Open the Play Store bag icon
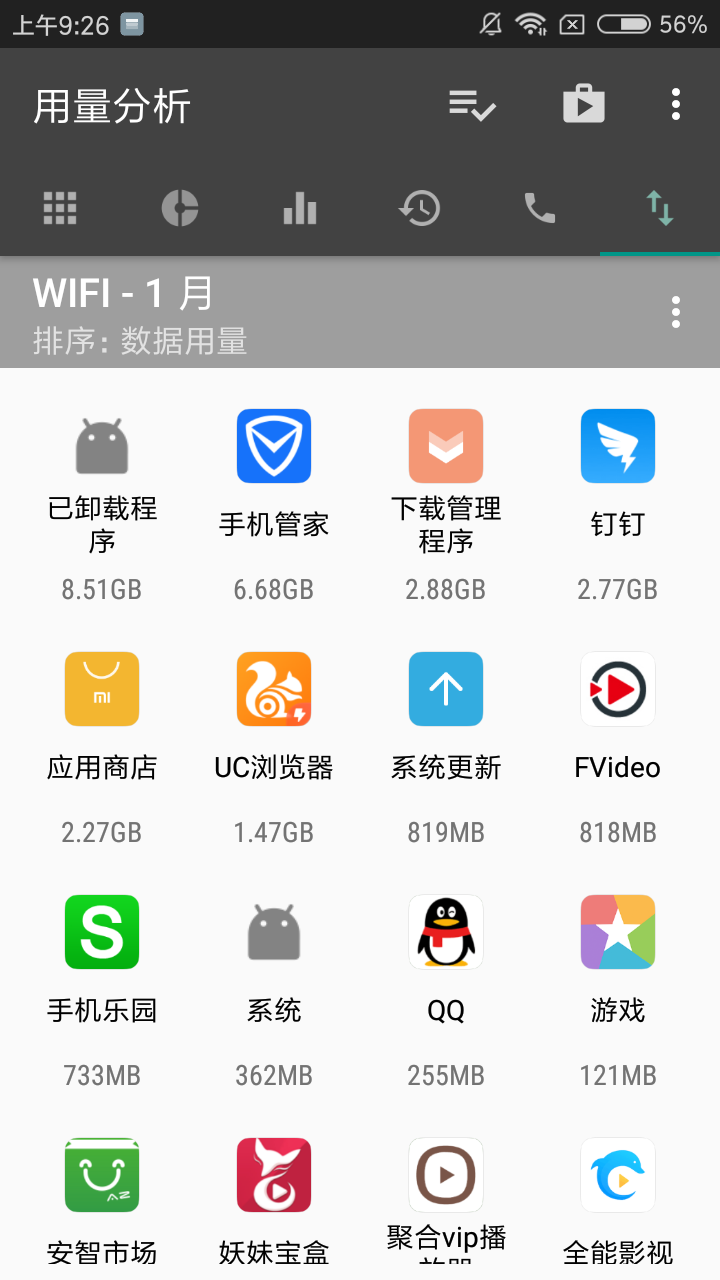This screenshot has height=1280, width=720. [x=584, y=104]
